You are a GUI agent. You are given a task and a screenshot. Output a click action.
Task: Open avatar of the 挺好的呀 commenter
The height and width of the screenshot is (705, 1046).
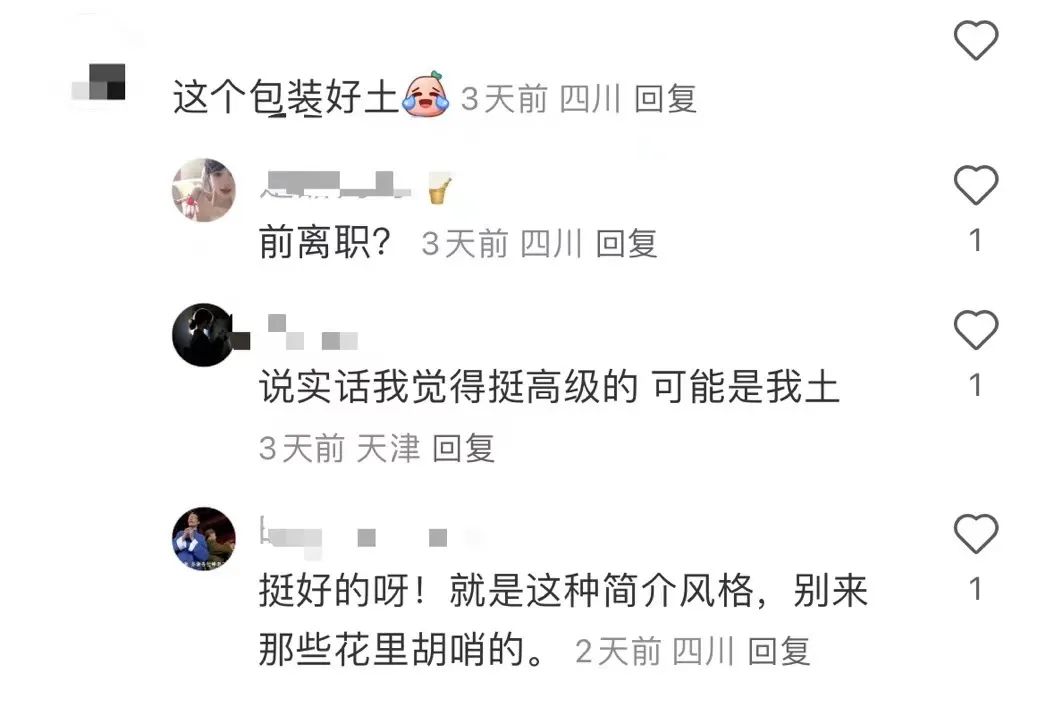[204, 539]
